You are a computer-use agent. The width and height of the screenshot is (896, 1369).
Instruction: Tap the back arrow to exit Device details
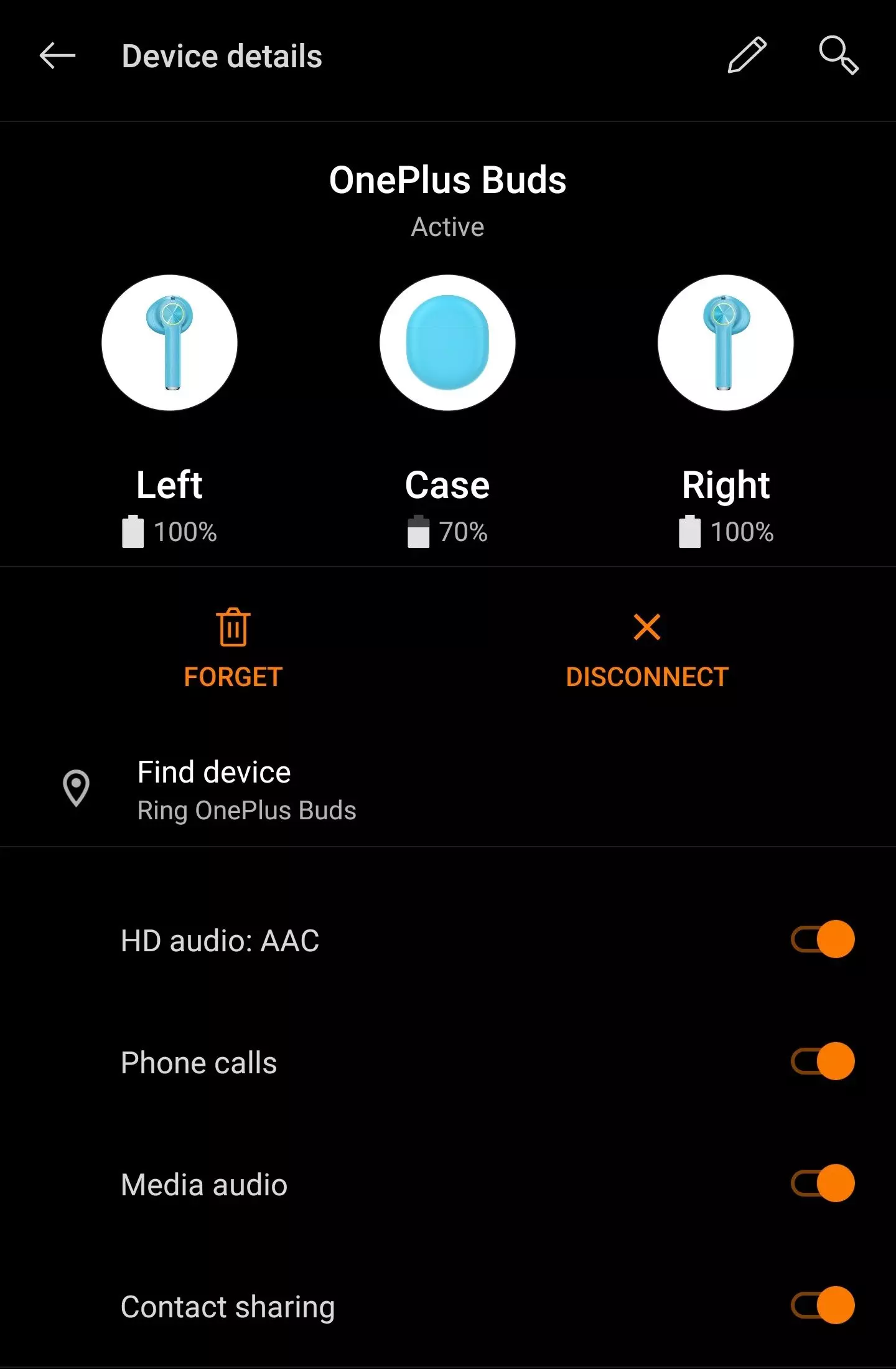(x=56, y=55)
